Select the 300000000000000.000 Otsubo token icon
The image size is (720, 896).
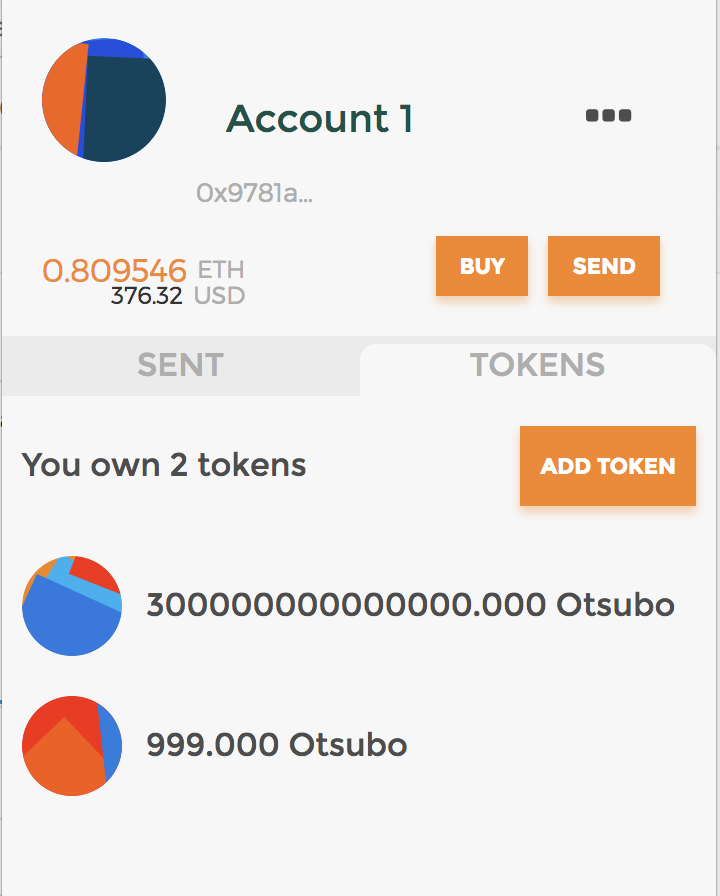tap(72, 606)
